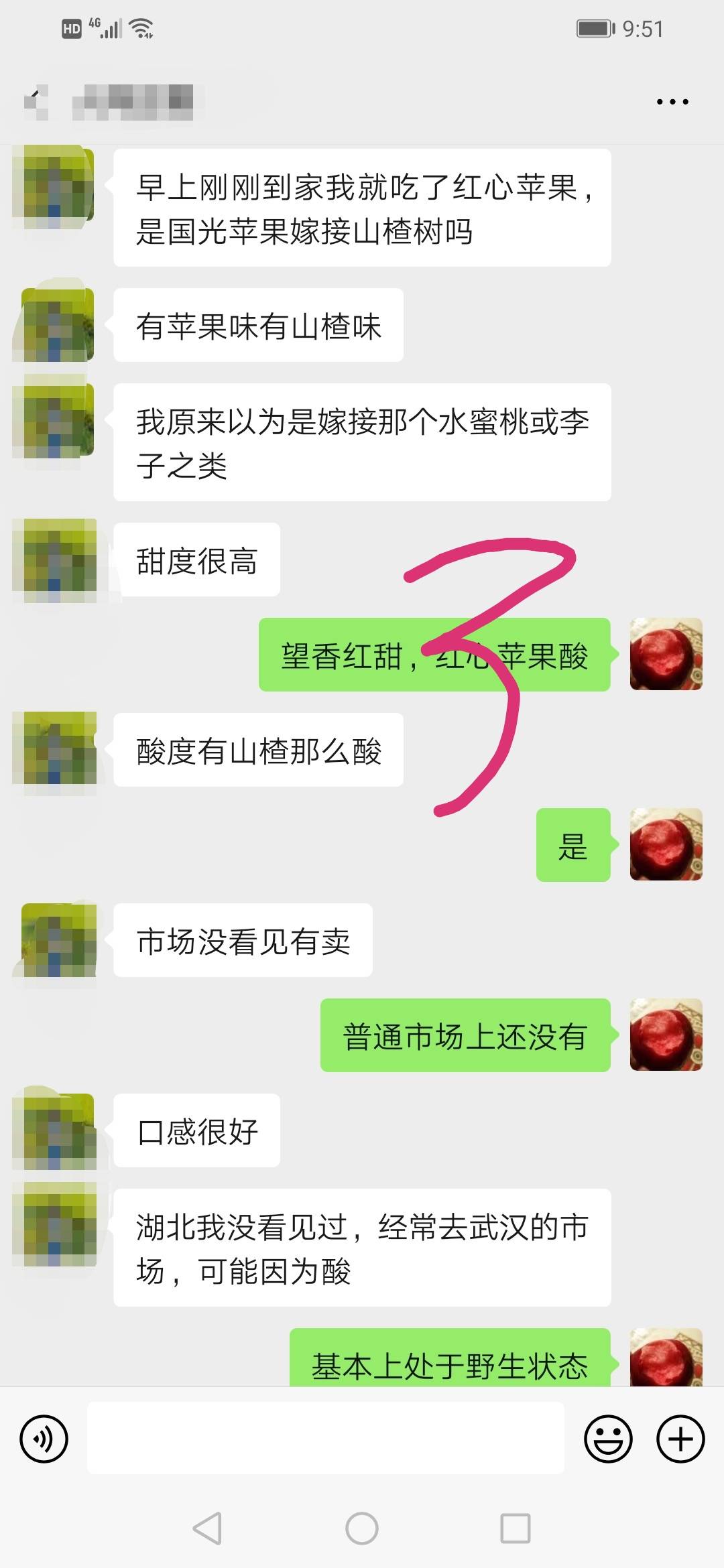Screen dimensions: 724x1568
Task: Tap own avatar beside 普通市场上还没有
Action: [x=666, y=1035]
